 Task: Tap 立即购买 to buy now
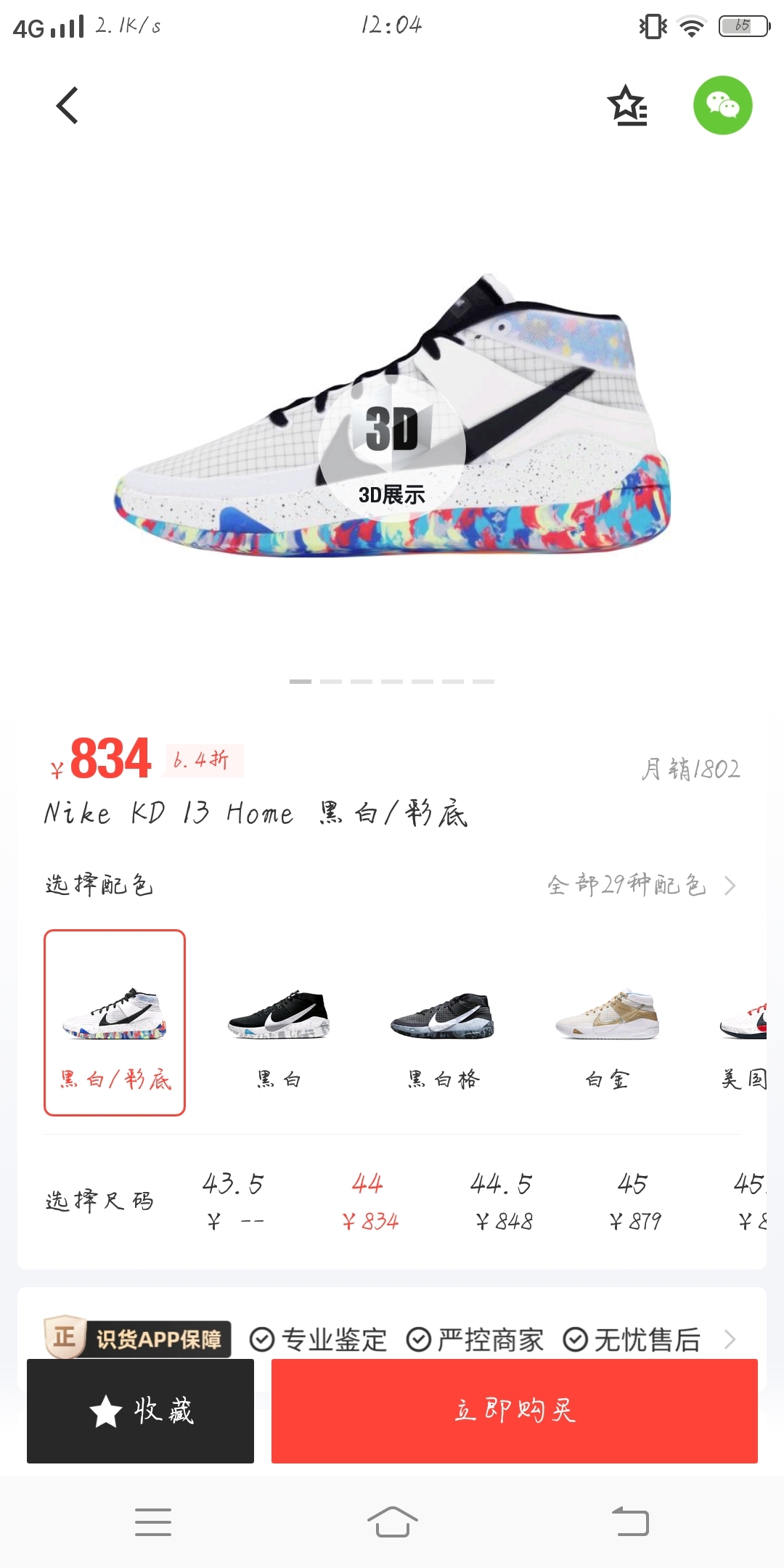(x=514, y=1410)
